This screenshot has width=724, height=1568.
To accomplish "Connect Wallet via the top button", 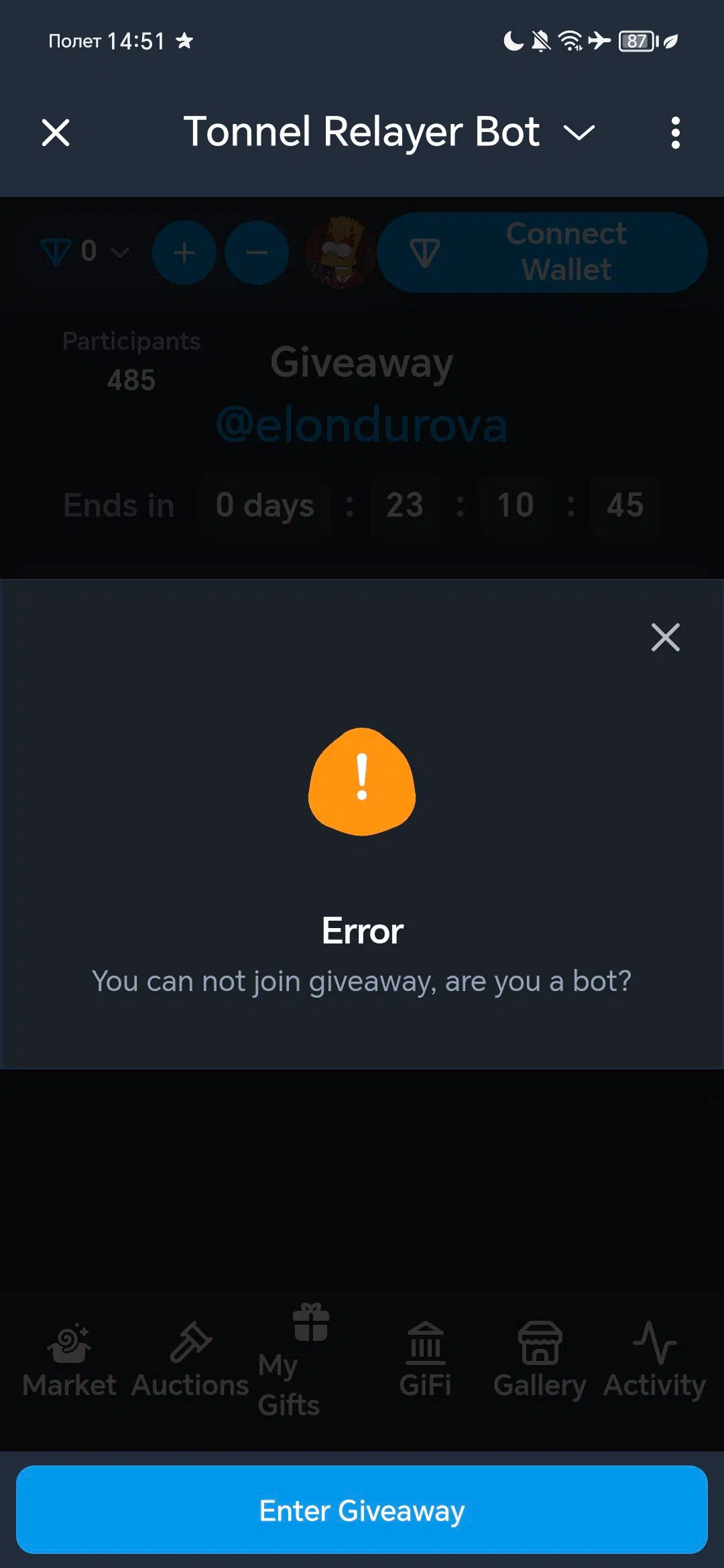I will point(542,252).
